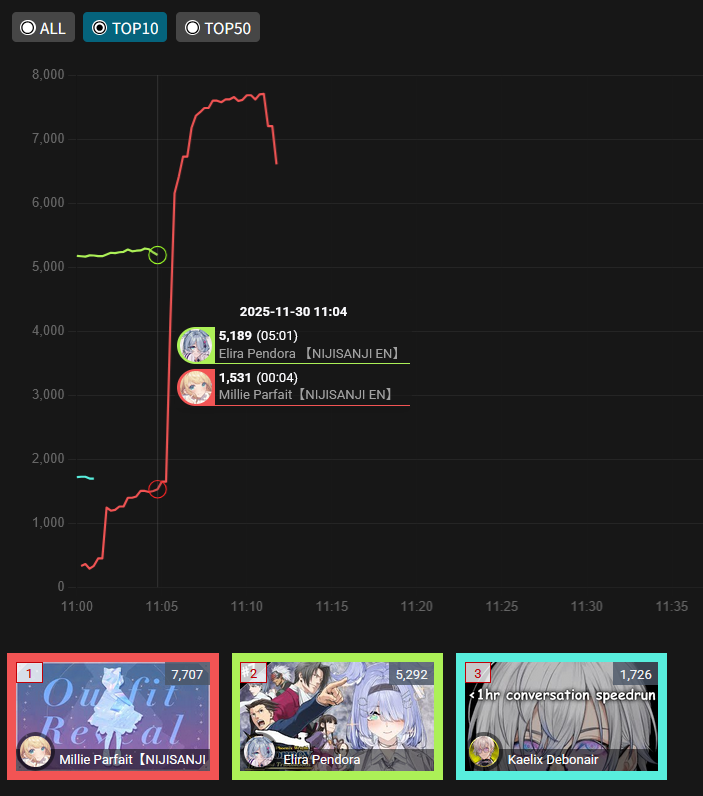Open Elira Pendora's stream card
This screenshot has height=796, width=703.
click(337, 715)
